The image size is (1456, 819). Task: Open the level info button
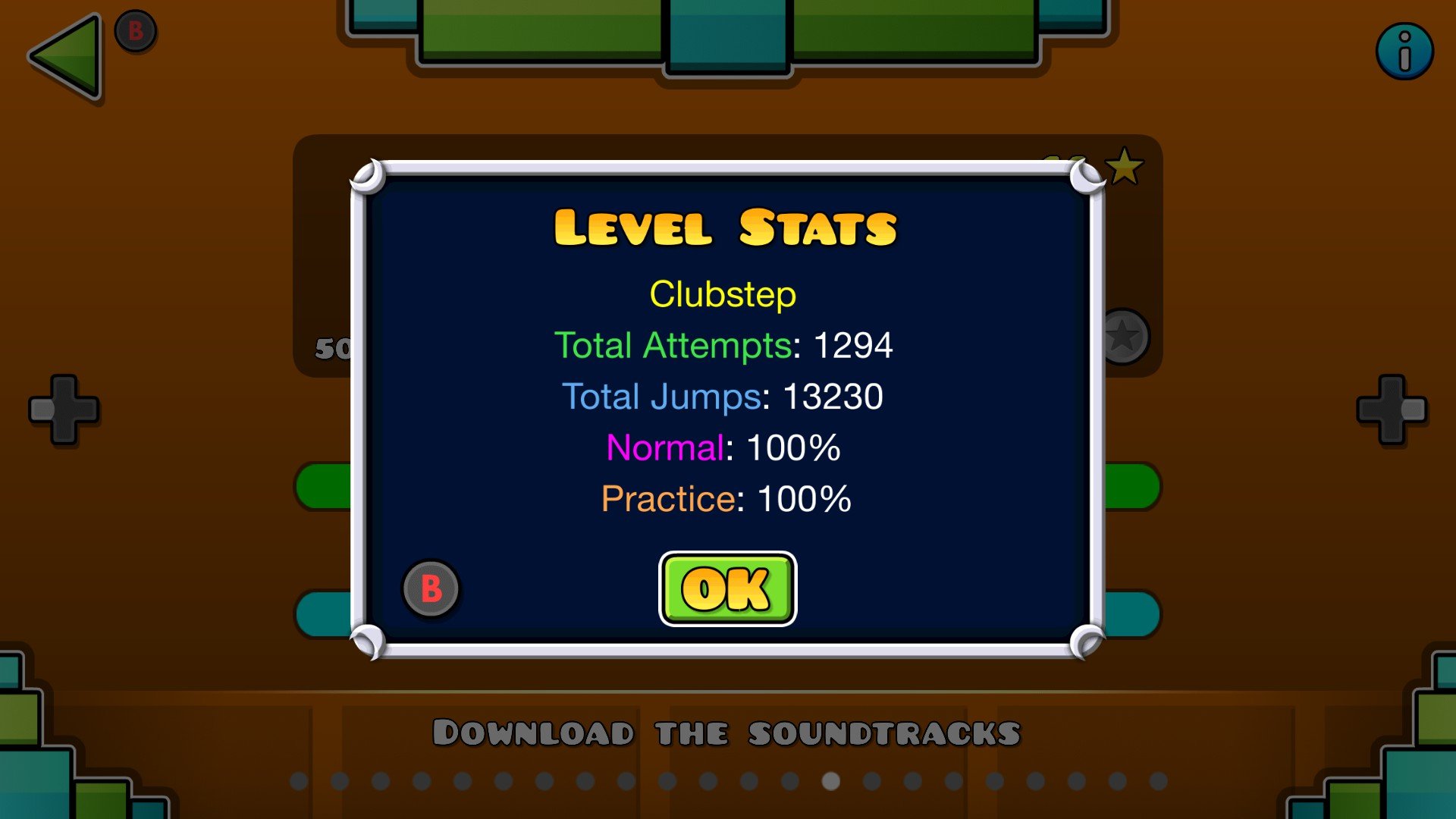click(1404, 52)
